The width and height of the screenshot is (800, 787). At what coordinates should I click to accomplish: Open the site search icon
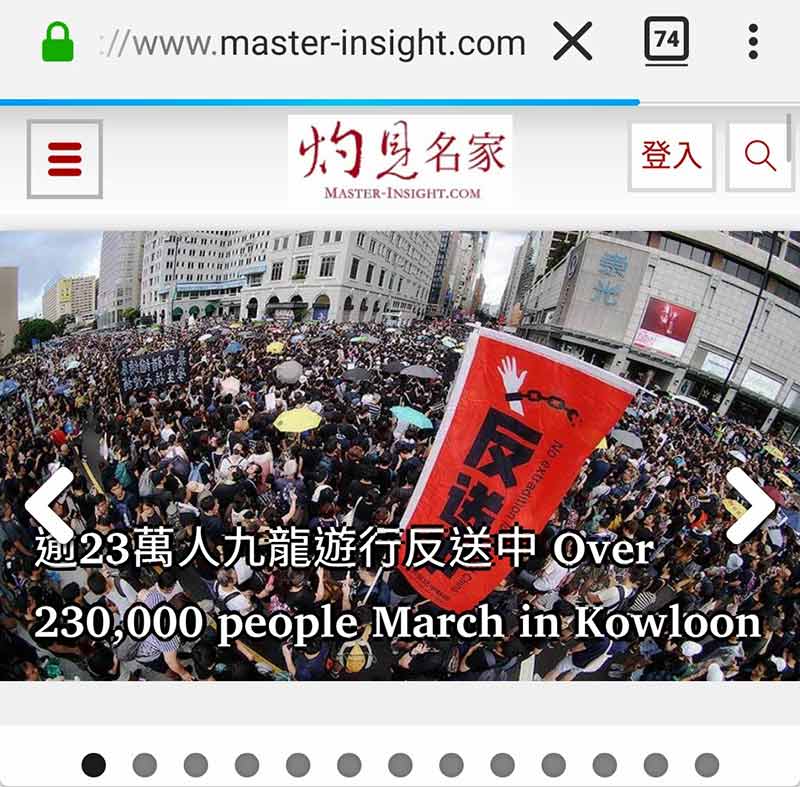point(760,157)
